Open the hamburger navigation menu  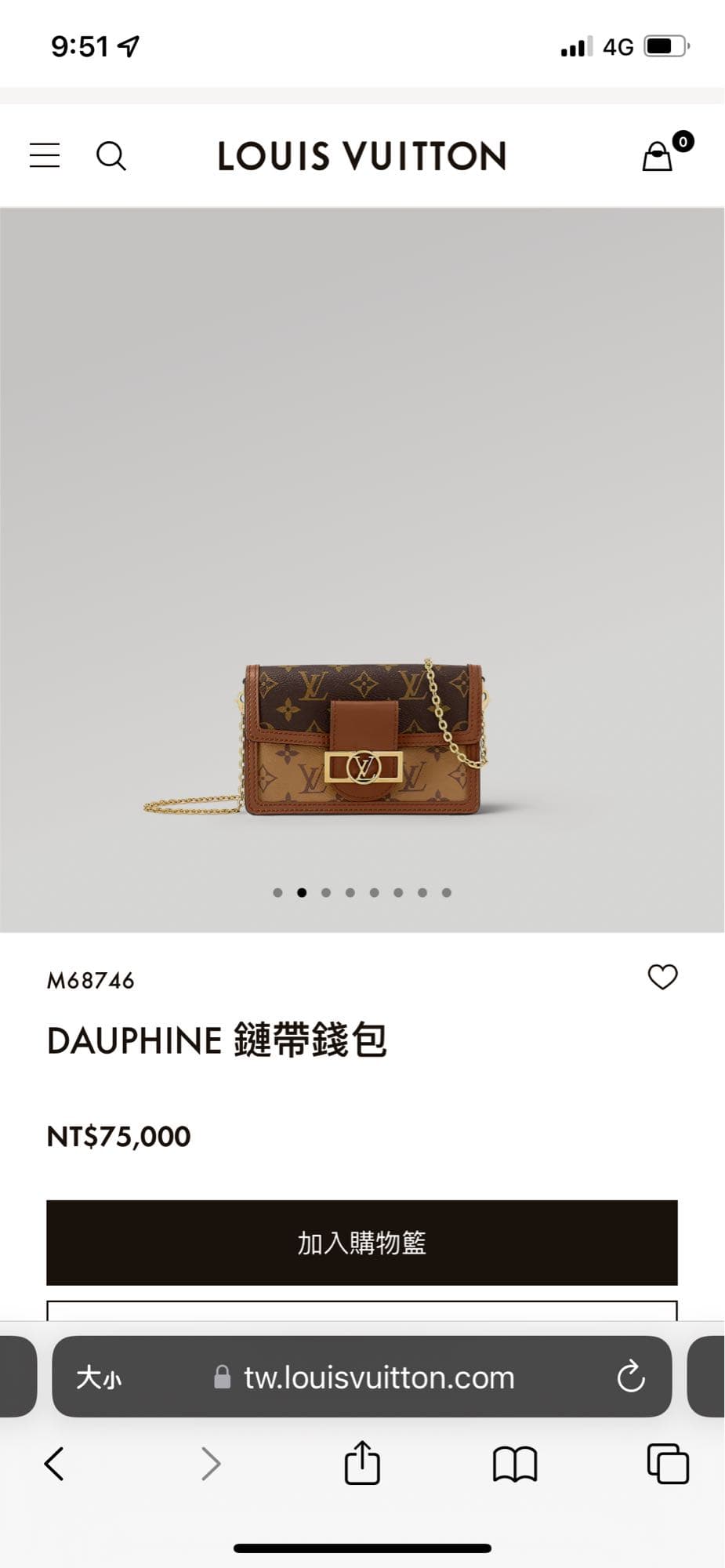[44, 155]
